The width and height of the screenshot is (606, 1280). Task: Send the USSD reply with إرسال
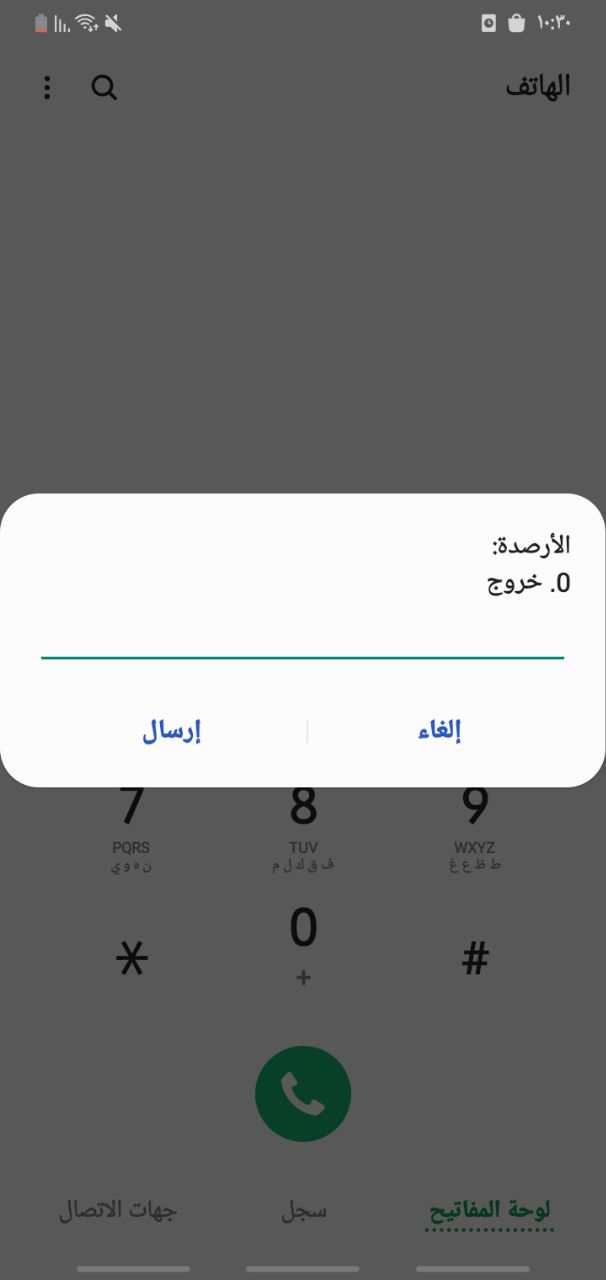point(171,731)
